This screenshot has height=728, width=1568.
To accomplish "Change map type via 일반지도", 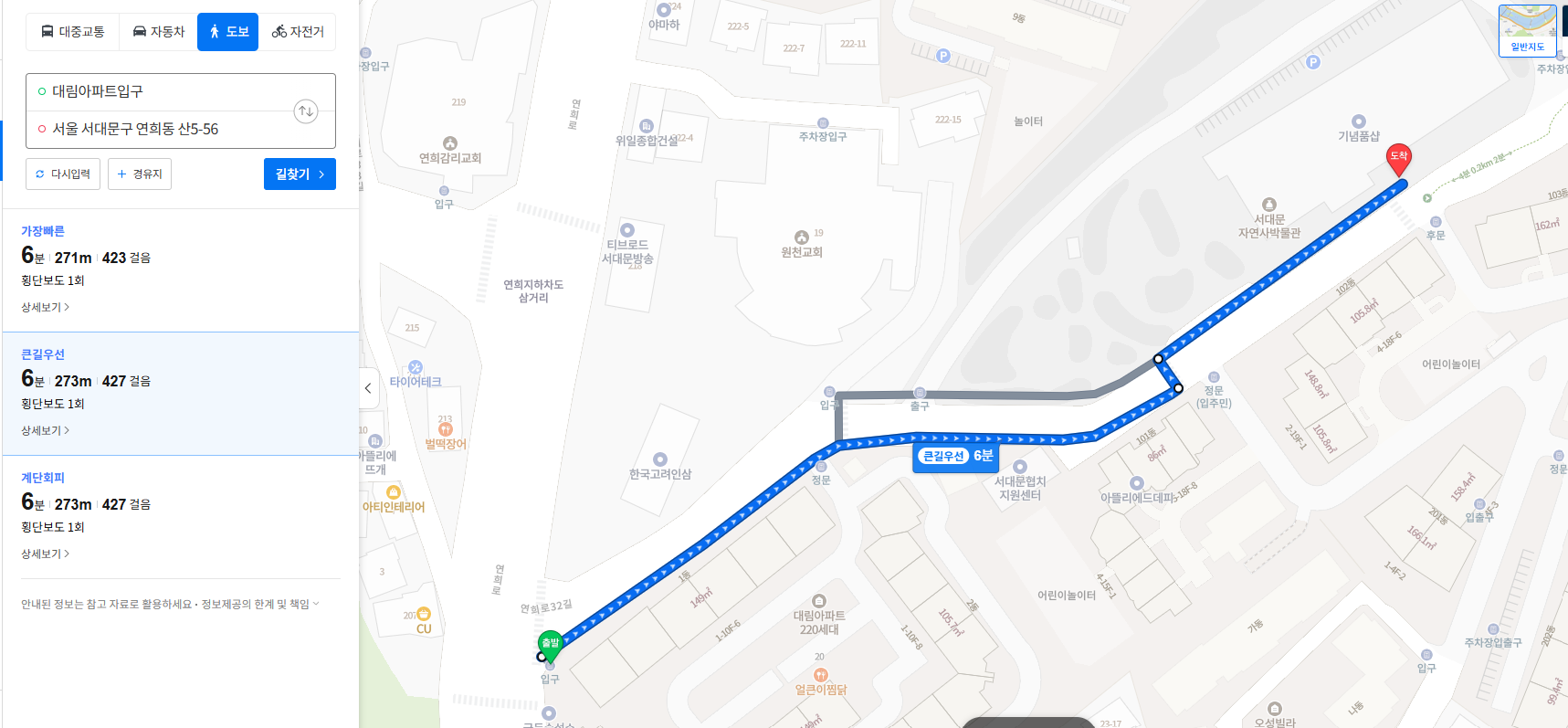I will (1527, 31).
